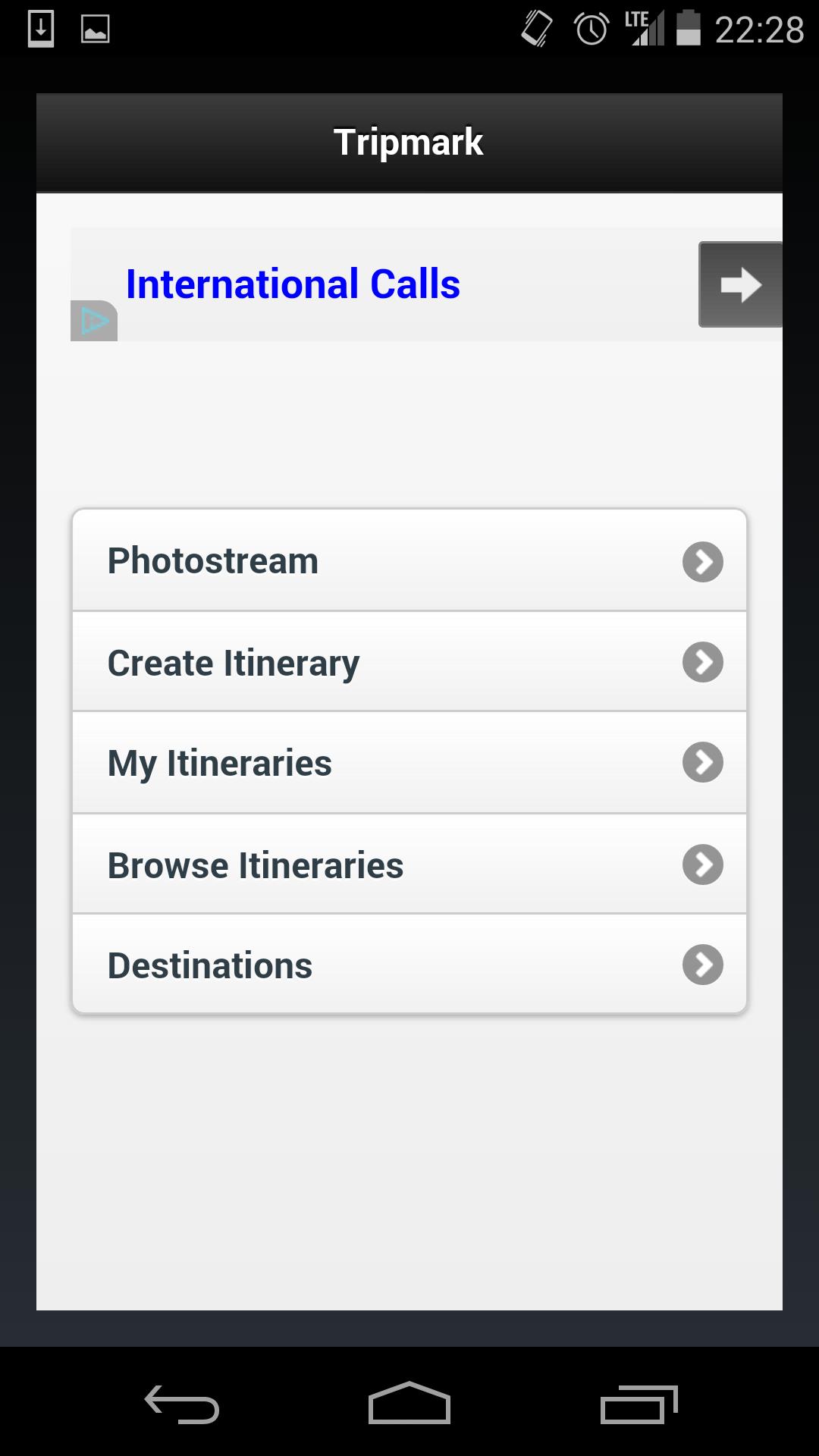
Task: Tap the chevron beside Browse Itineraries
Action: (704, 864)
